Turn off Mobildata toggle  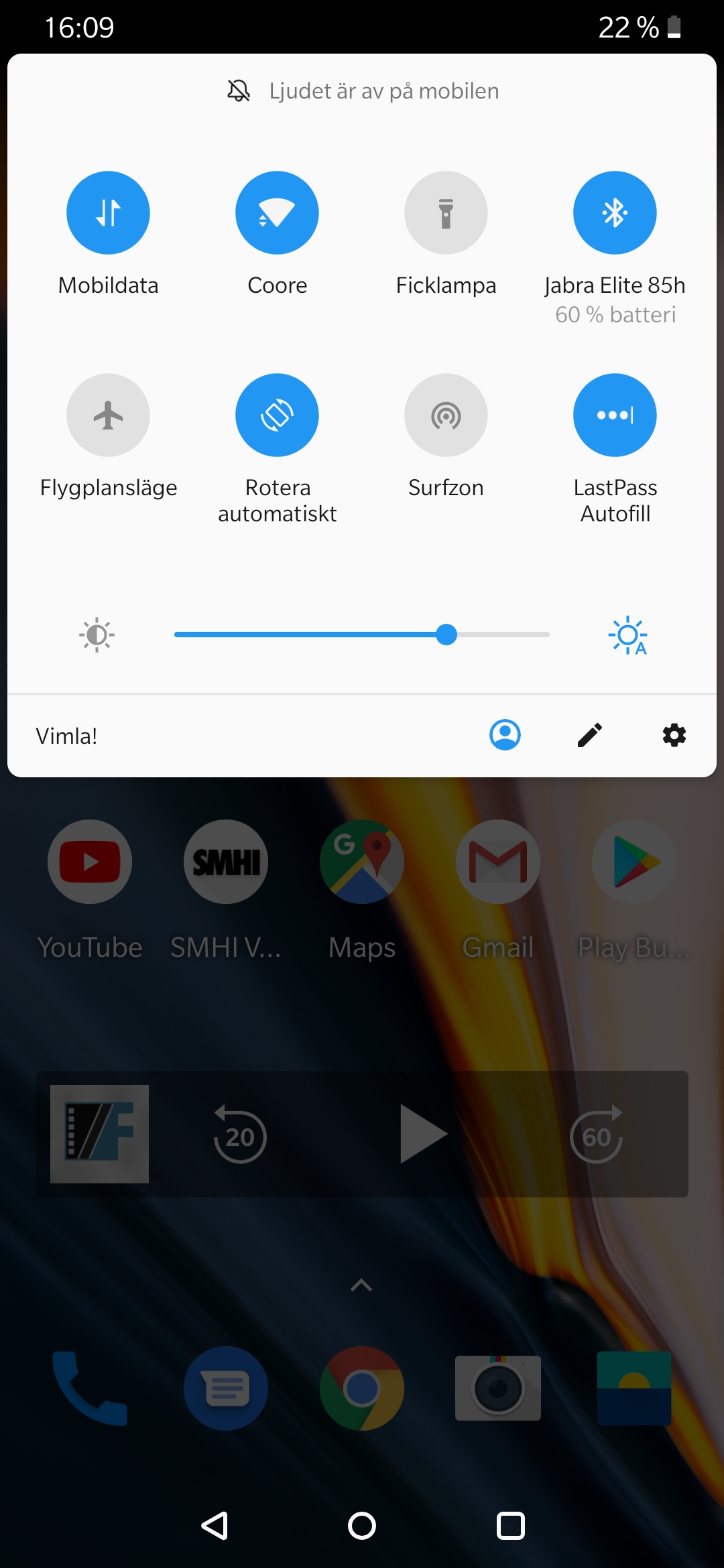click(108, 213)
